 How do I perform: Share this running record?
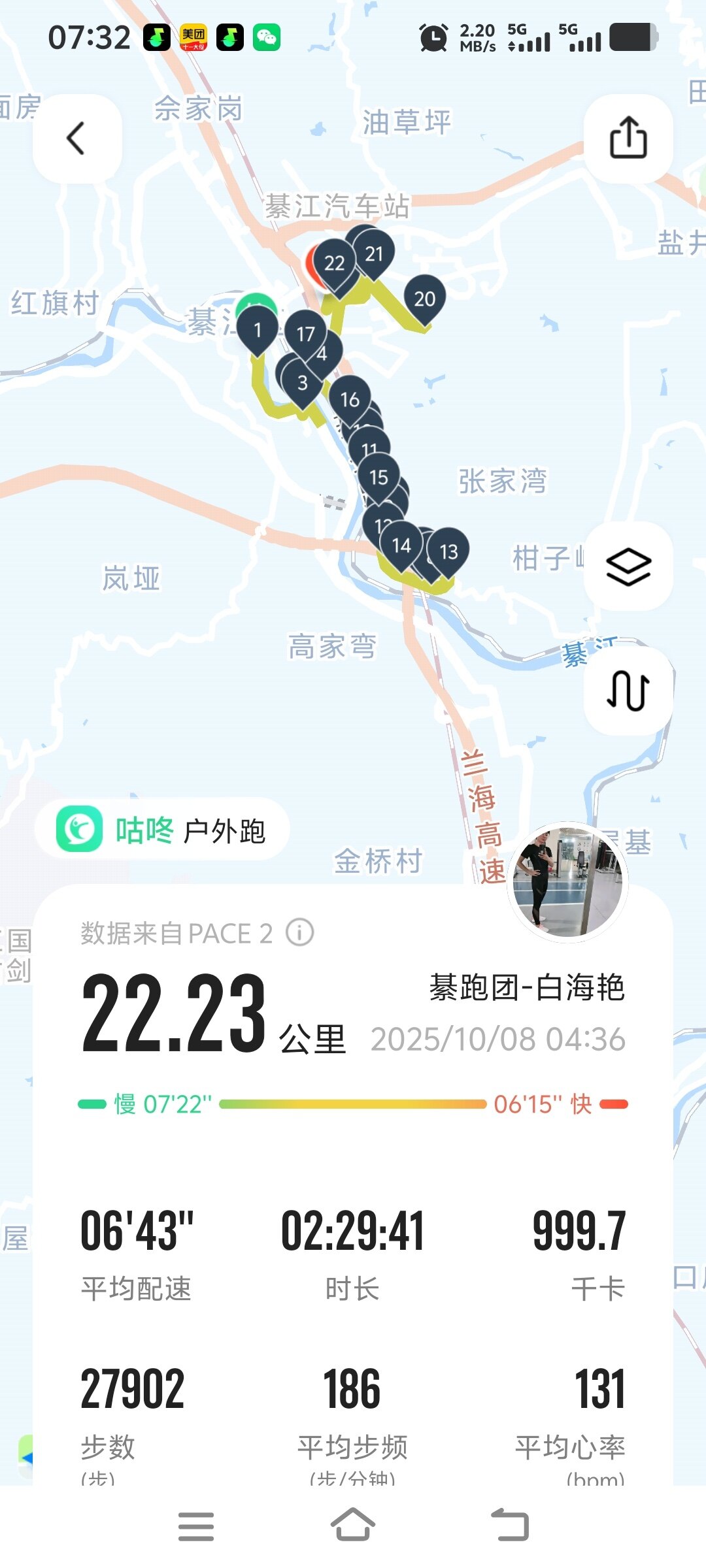628,139
